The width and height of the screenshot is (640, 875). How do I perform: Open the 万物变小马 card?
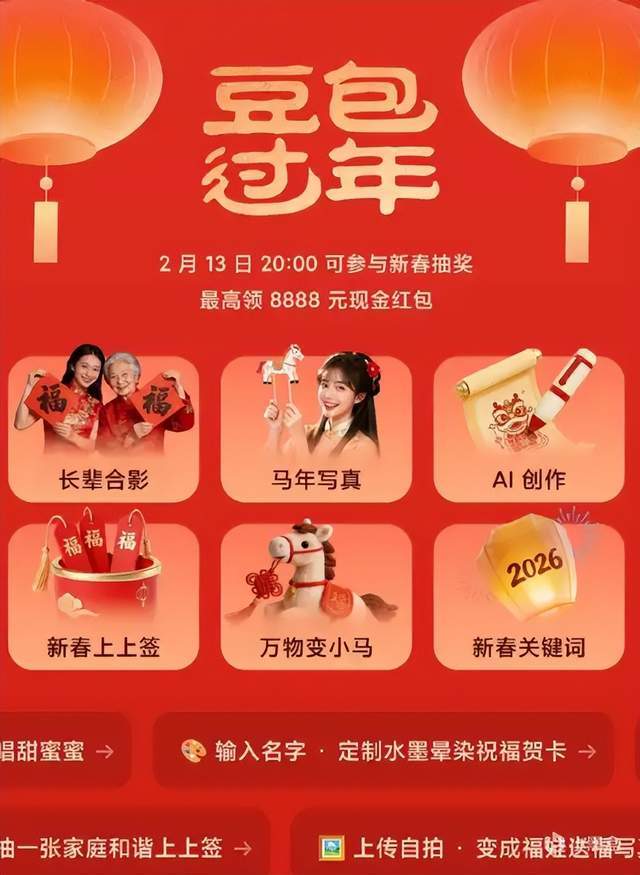(x=316, y=597)
